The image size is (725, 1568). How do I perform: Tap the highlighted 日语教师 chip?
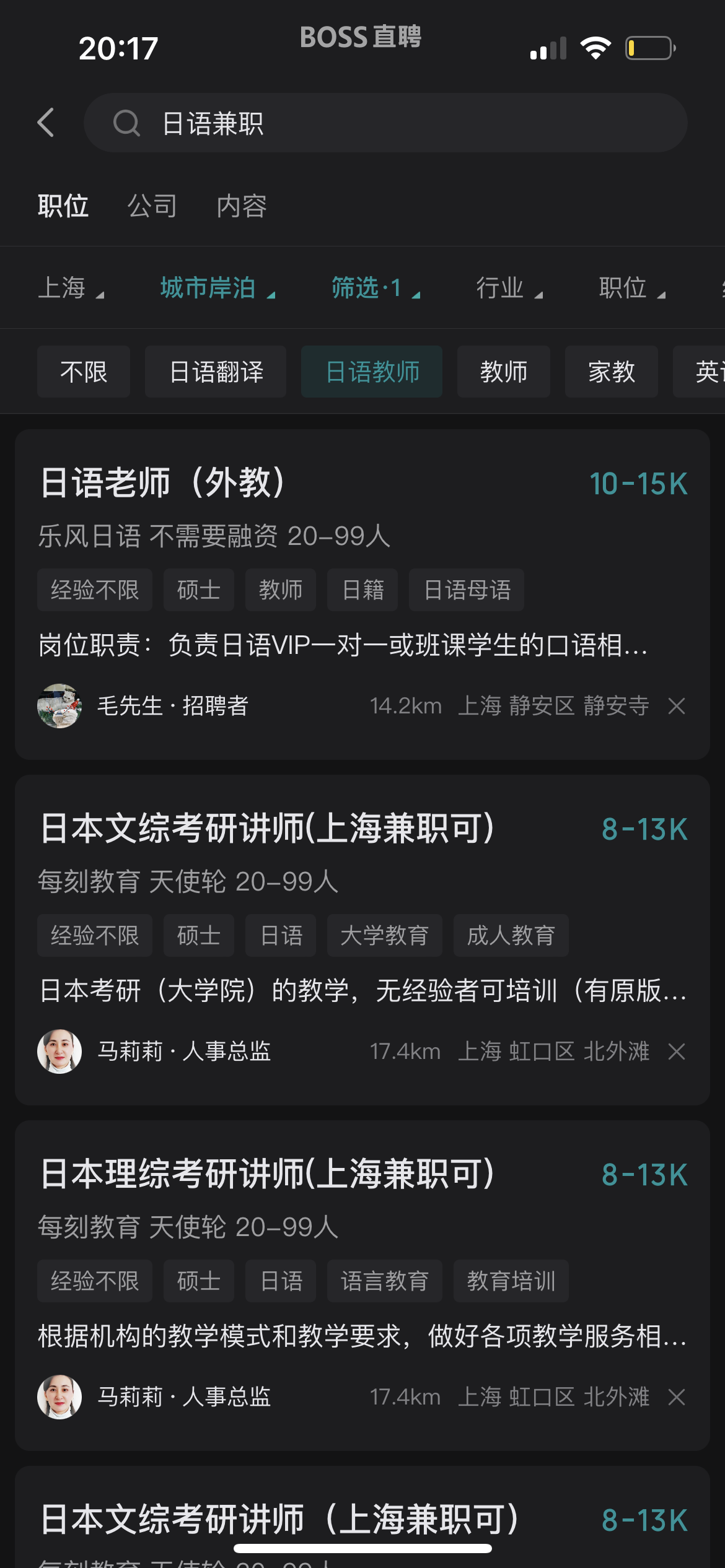(x=372, y=372)
